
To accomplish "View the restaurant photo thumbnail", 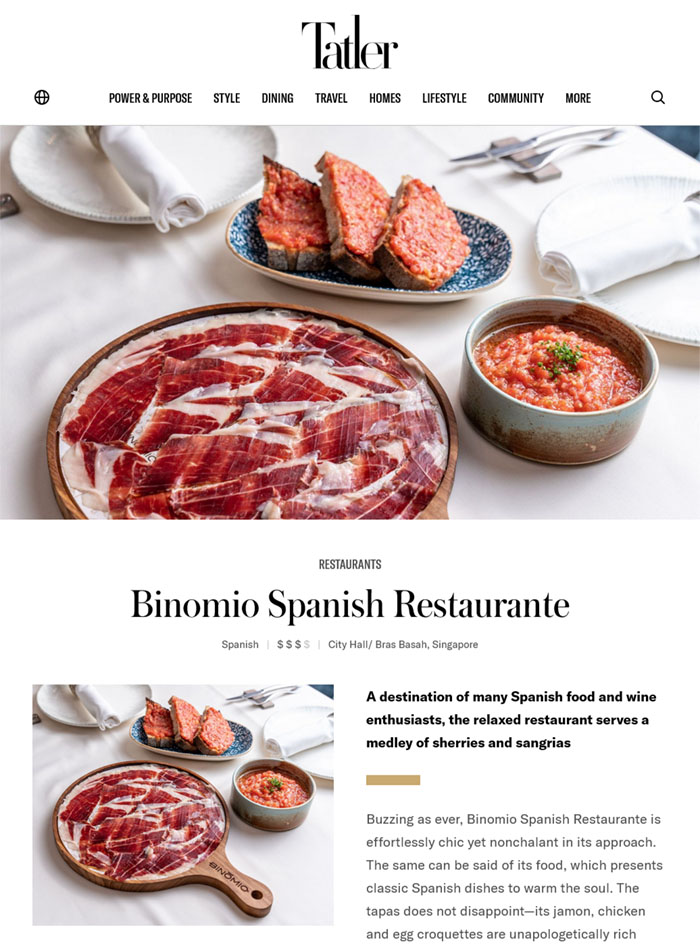I will (183, 804).
